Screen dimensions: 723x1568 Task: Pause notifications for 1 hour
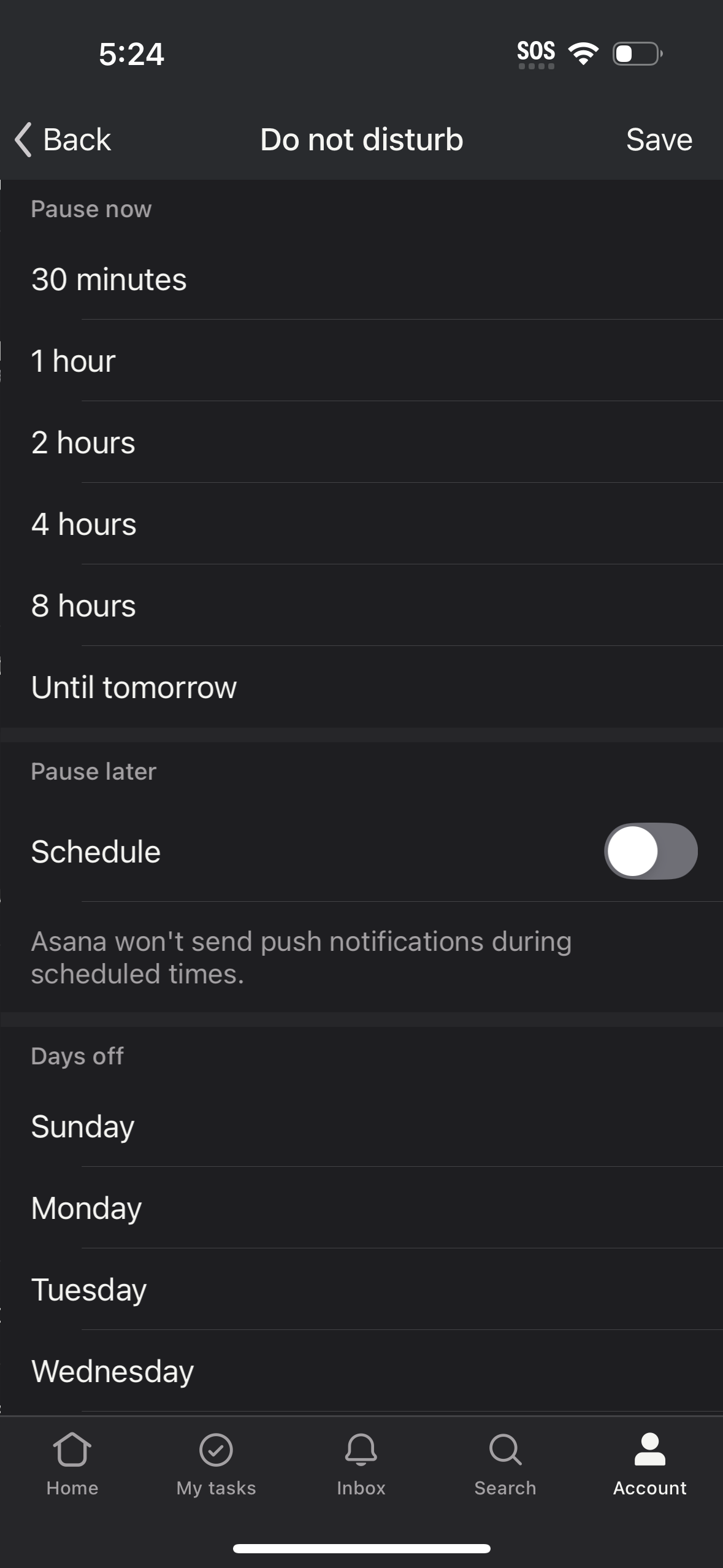tap(73, 360)
